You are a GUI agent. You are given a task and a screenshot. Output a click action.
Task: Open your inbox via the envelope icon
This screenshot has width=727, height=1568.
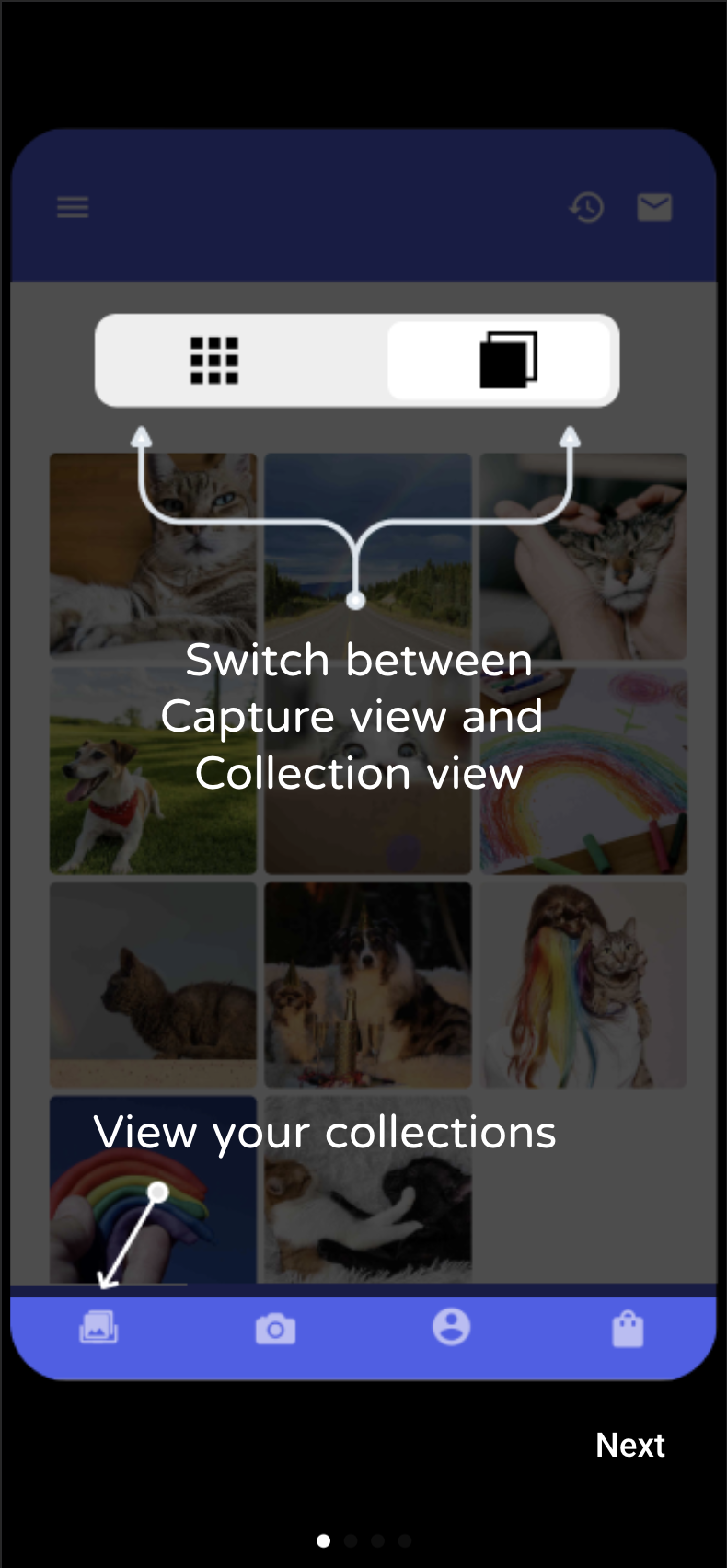coord(654,207)
